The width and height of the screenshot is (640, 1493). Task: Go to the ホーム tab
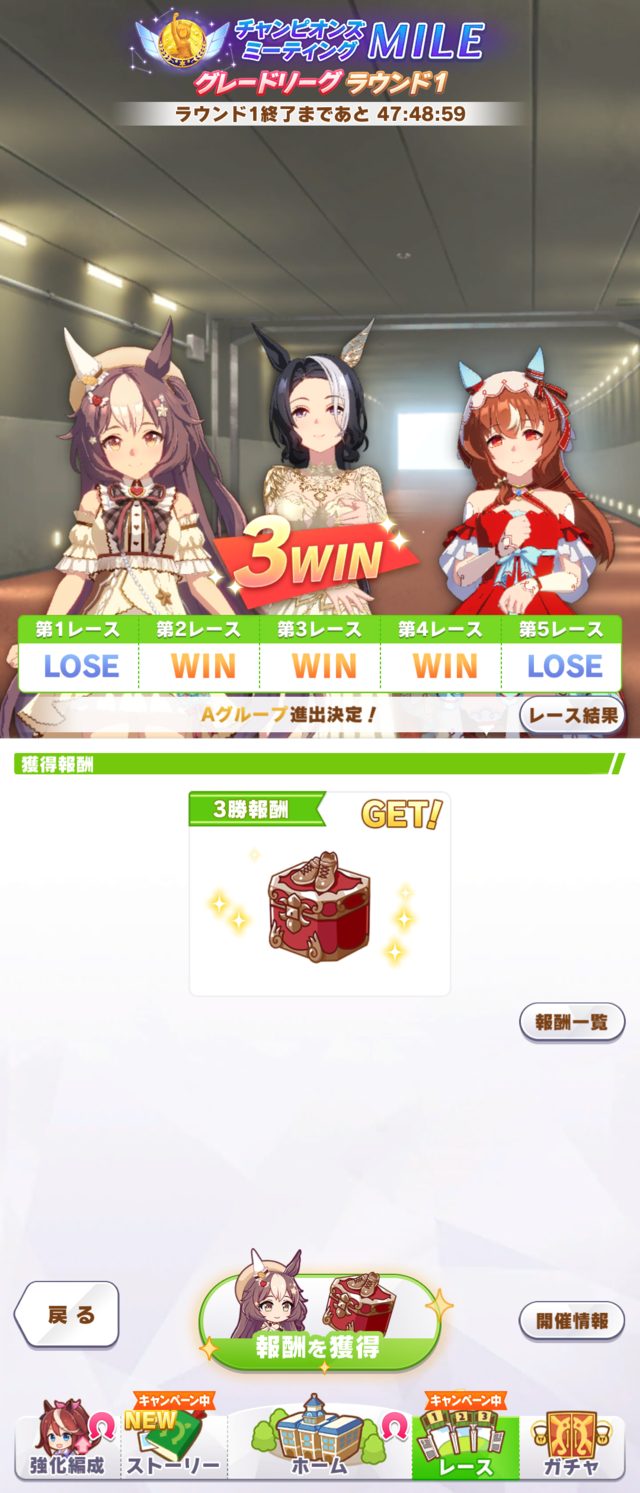point(319,1446)
